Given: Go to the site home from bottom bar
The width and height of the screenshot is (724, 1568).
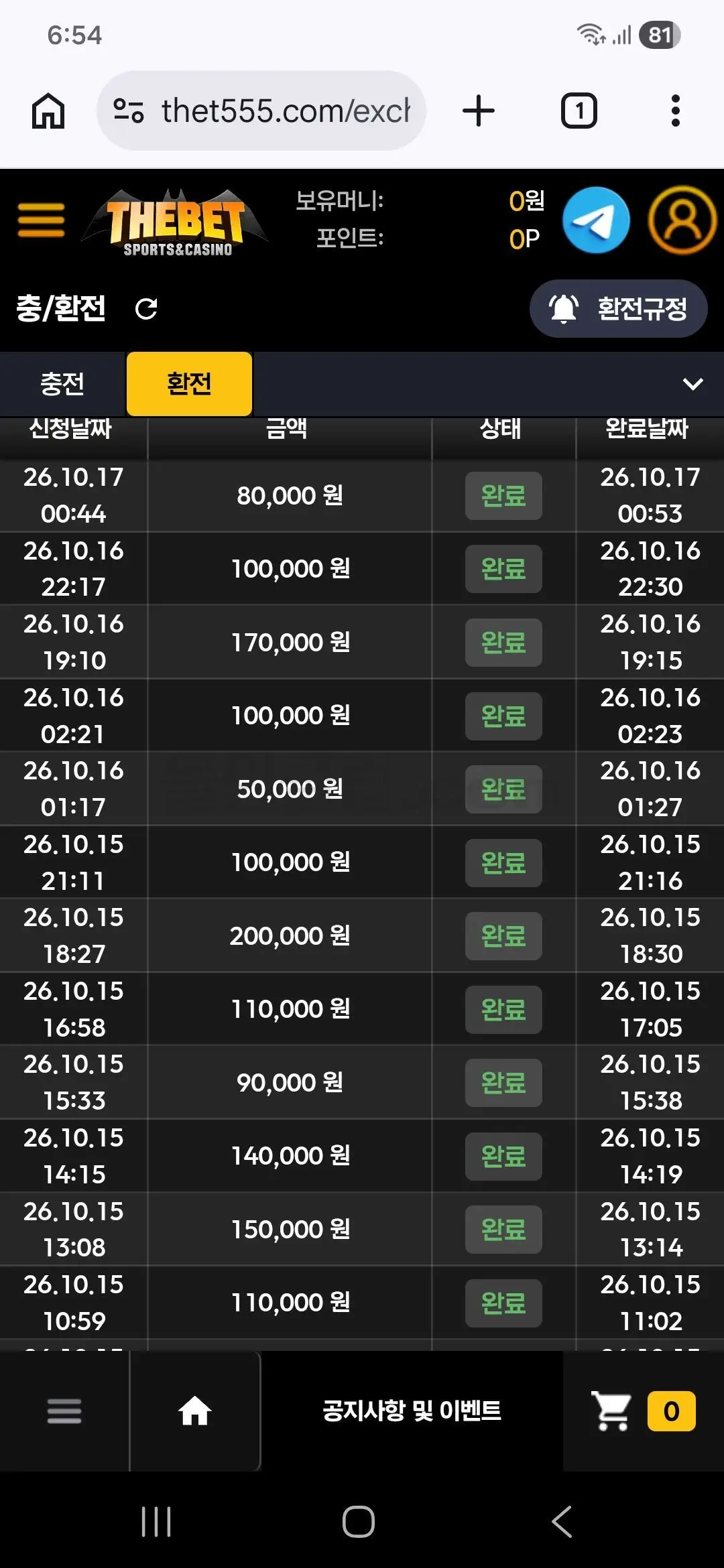Looking at the screenshot, I should (195, 1411).
